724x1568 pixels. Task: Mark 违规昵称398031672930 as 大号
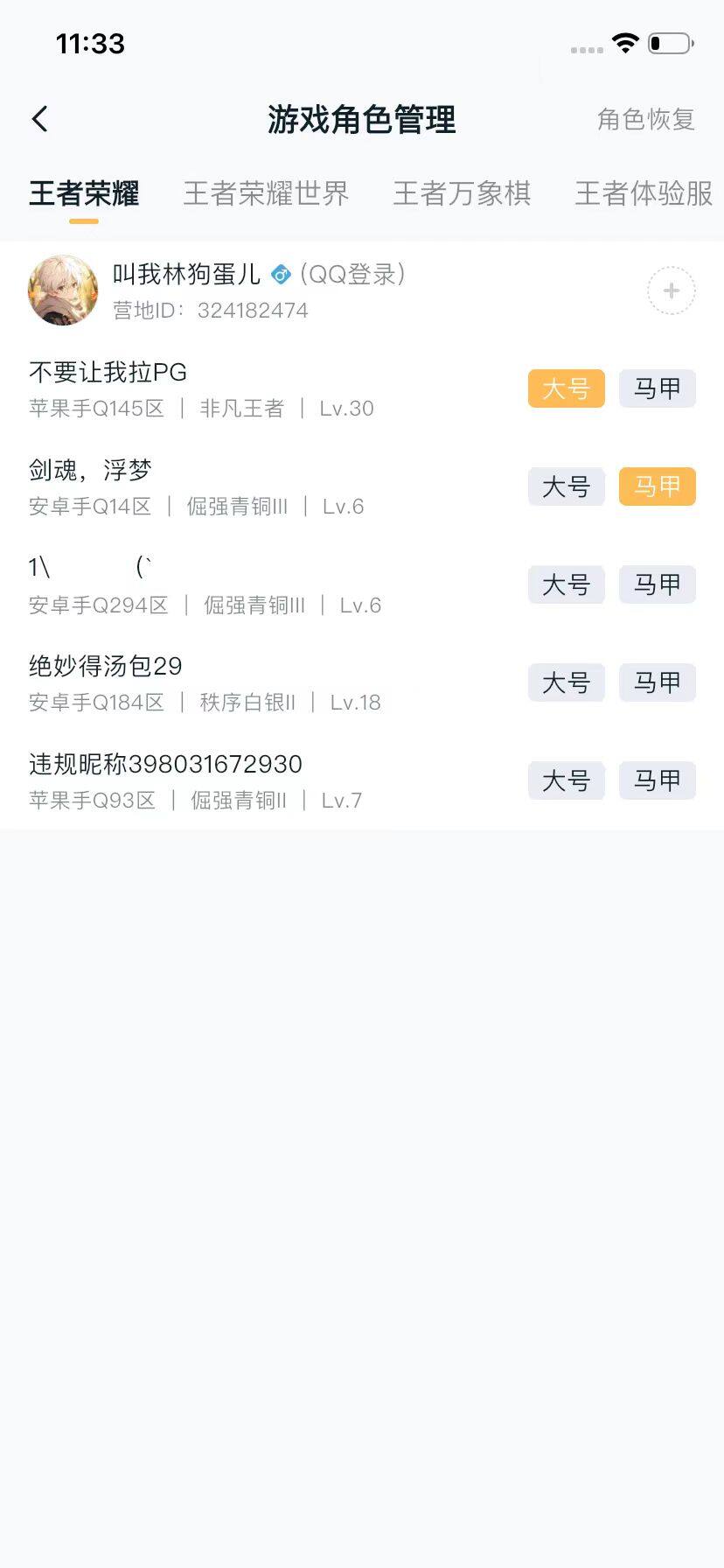pos(566,780)
